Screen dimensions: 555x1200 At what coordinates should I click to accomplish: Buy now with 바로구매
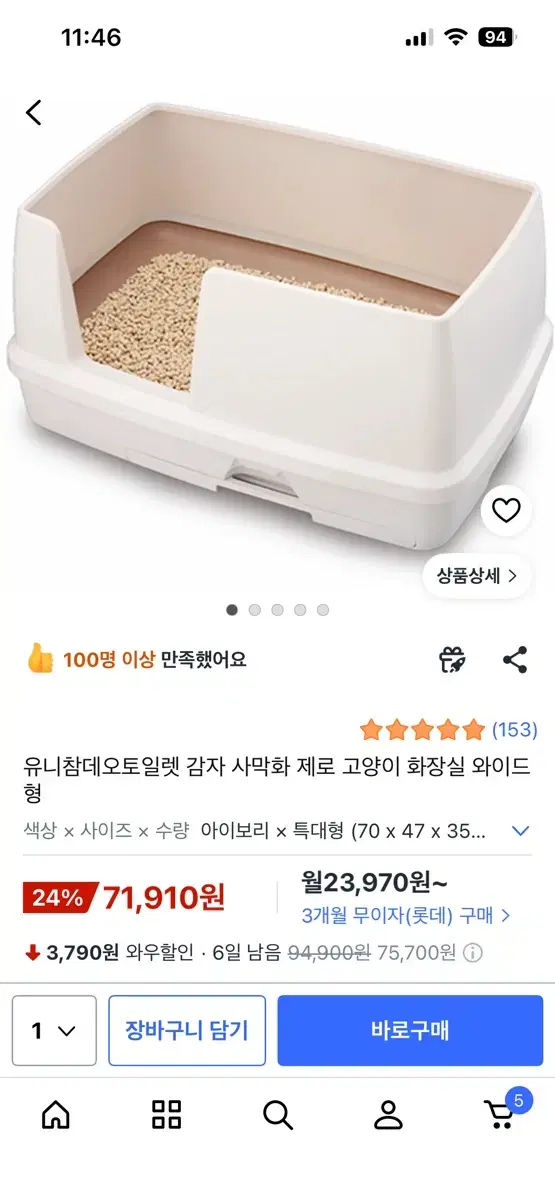[x=410, y=1030]
